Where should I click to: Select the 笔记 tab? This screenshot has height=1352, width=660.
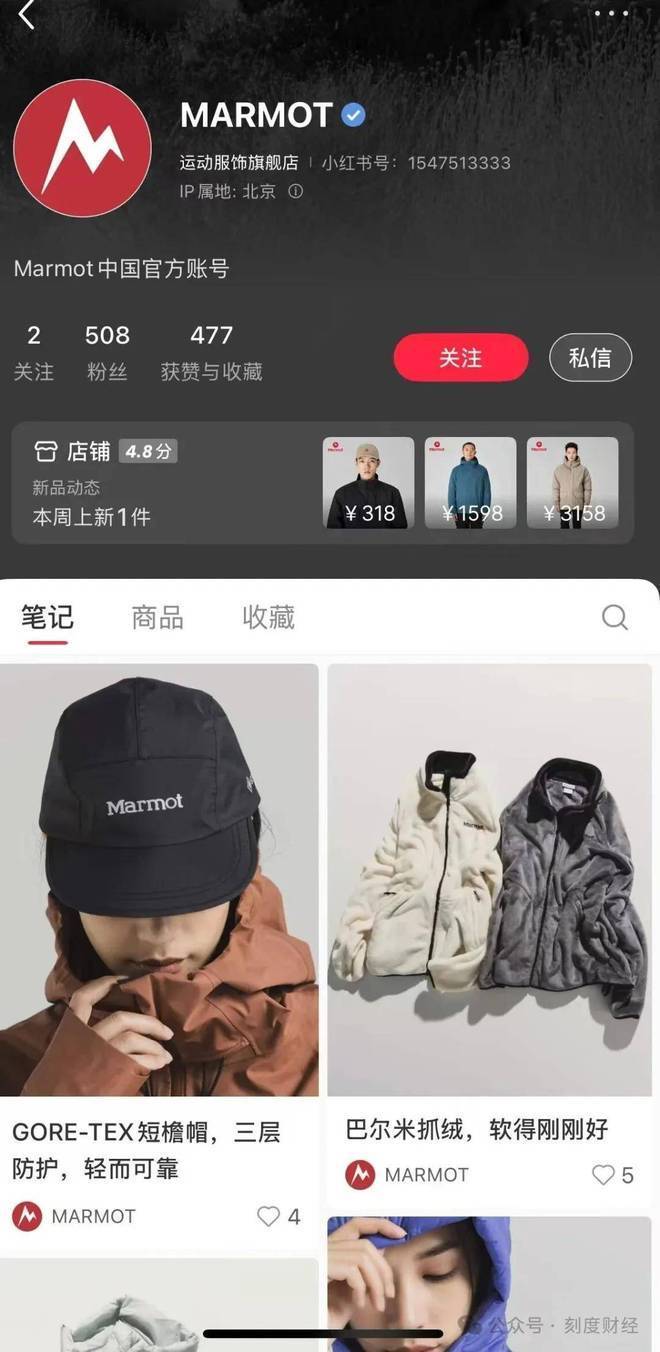pyautogui.click(x=47, y=617)
